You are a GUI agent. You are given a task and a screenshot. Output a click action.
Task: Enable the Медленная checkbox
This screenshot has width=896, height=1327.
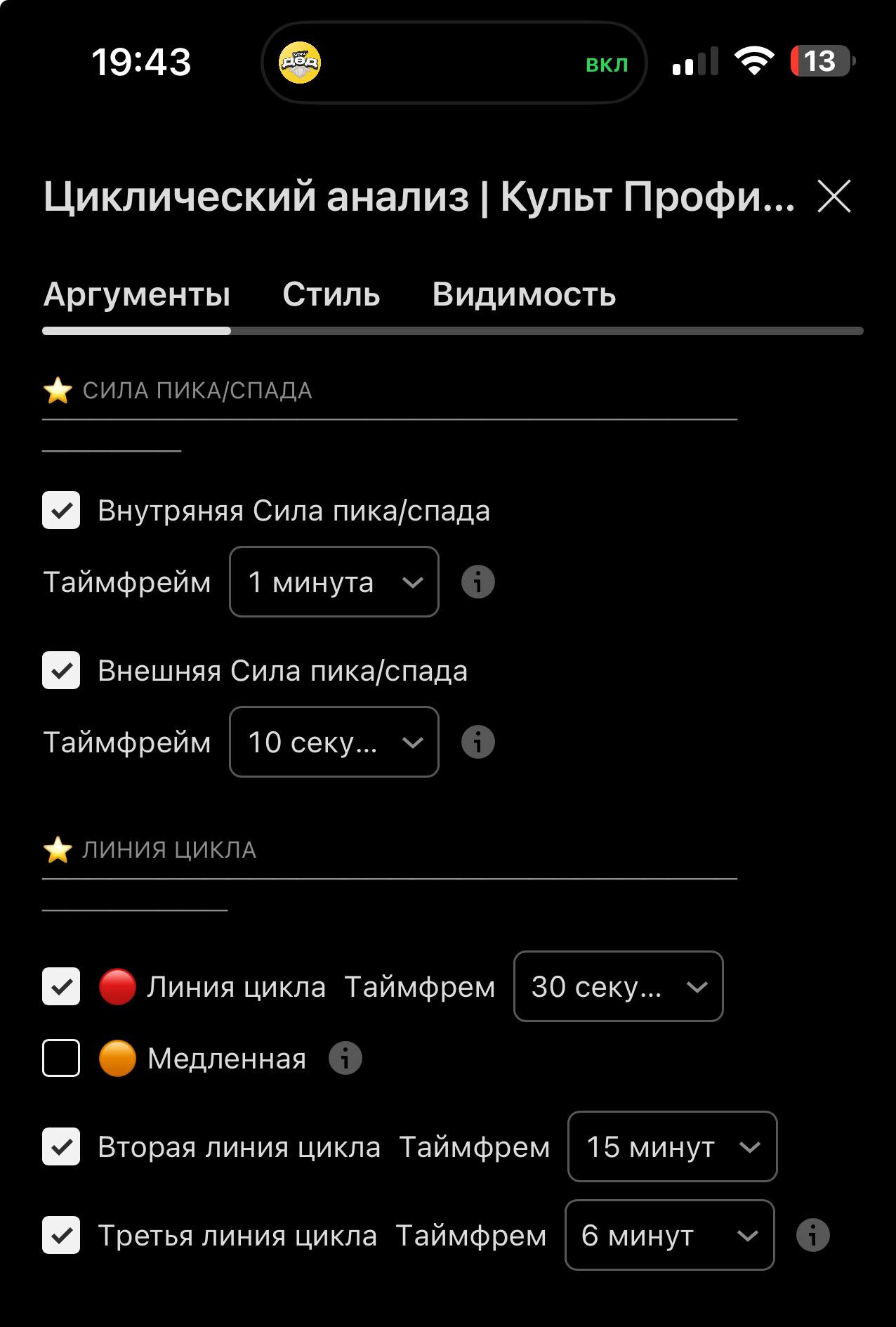point(61,1059)
